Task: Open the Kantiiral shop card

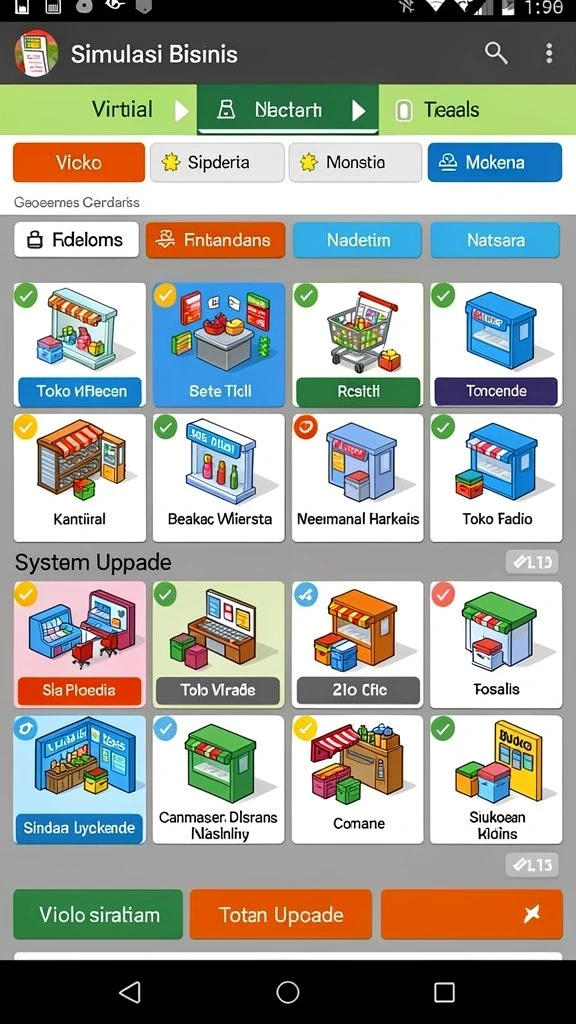Action: [x=80, y=477]
